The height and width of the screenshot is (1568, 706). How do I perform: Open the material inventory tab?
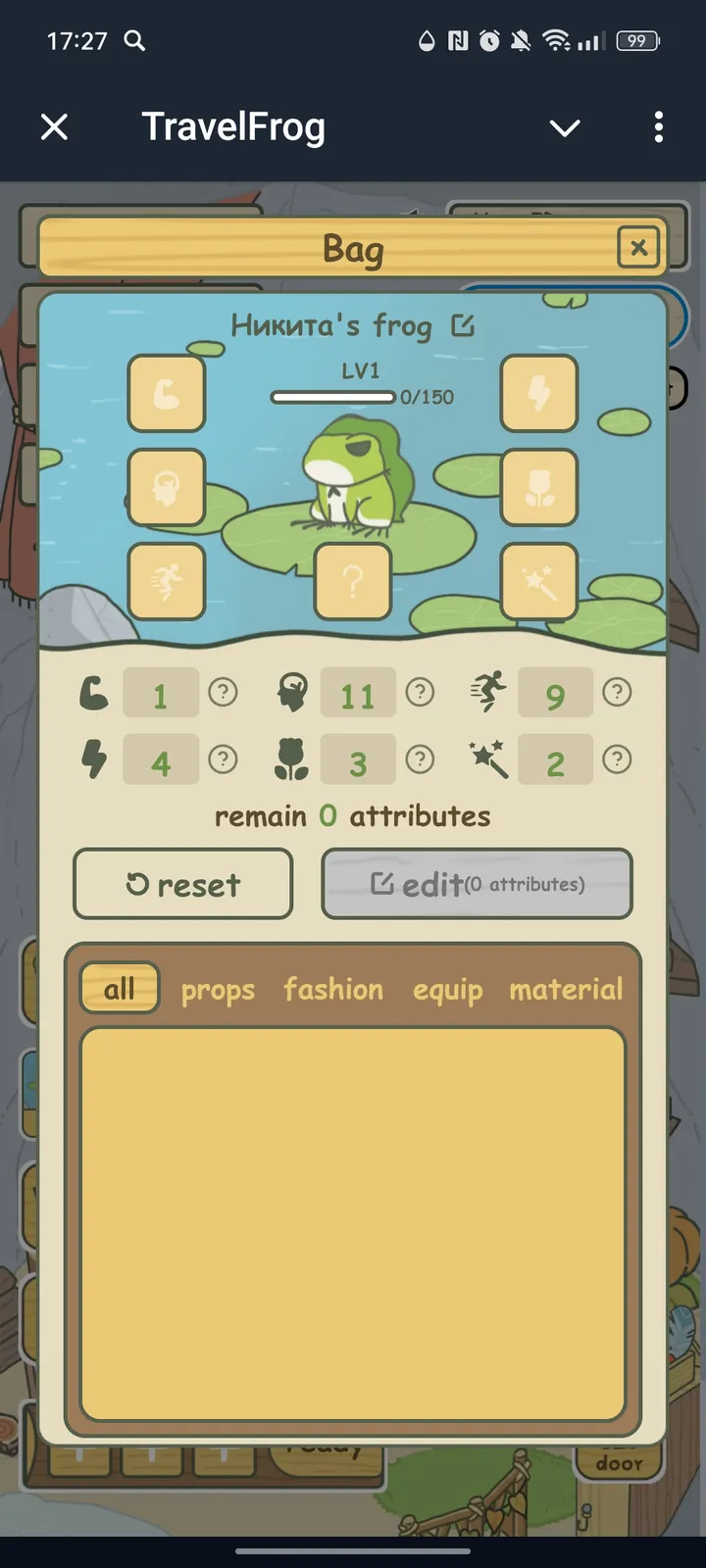coord(566,989)
